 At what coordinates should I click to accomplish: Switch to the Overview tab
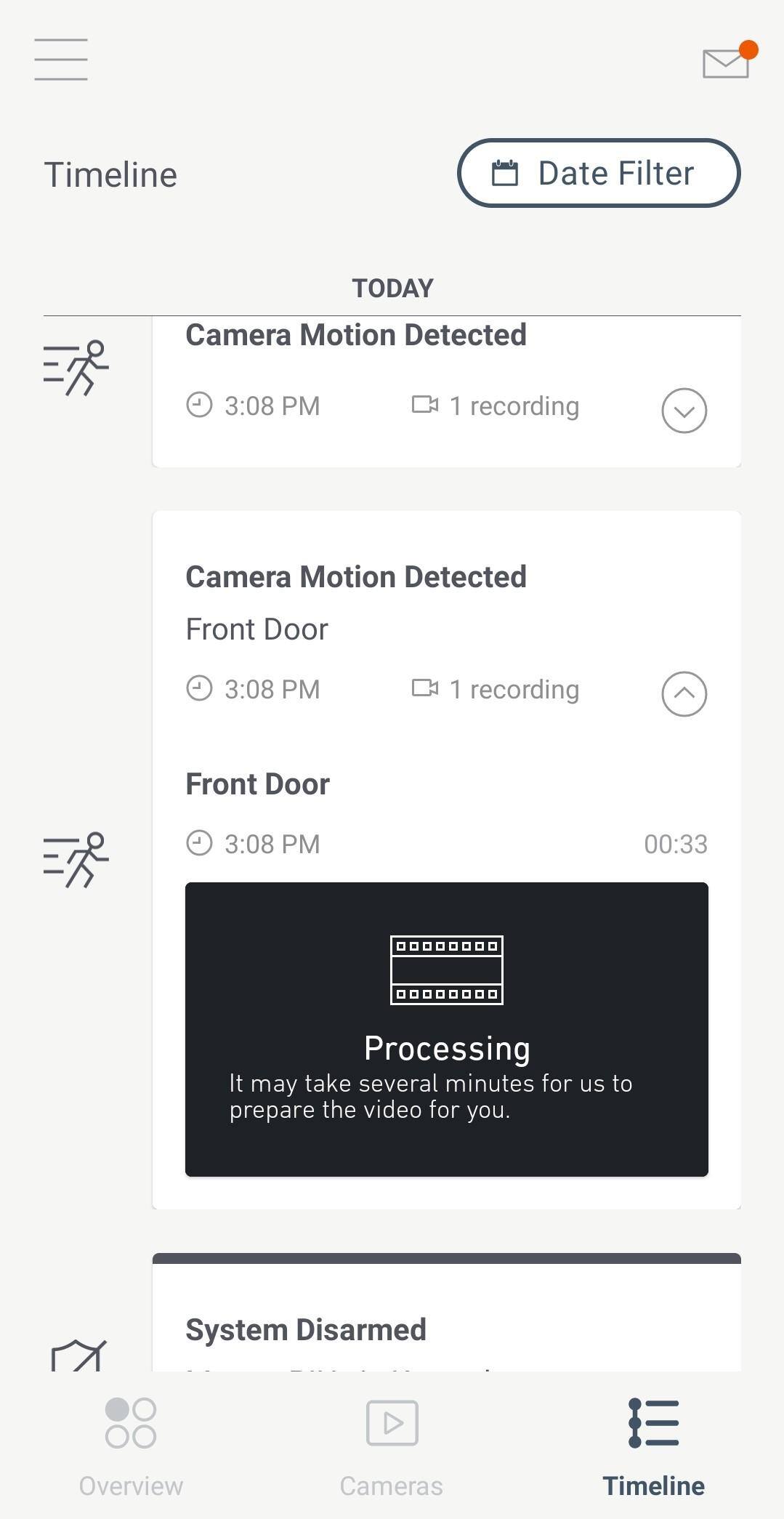click(131, 1443)
